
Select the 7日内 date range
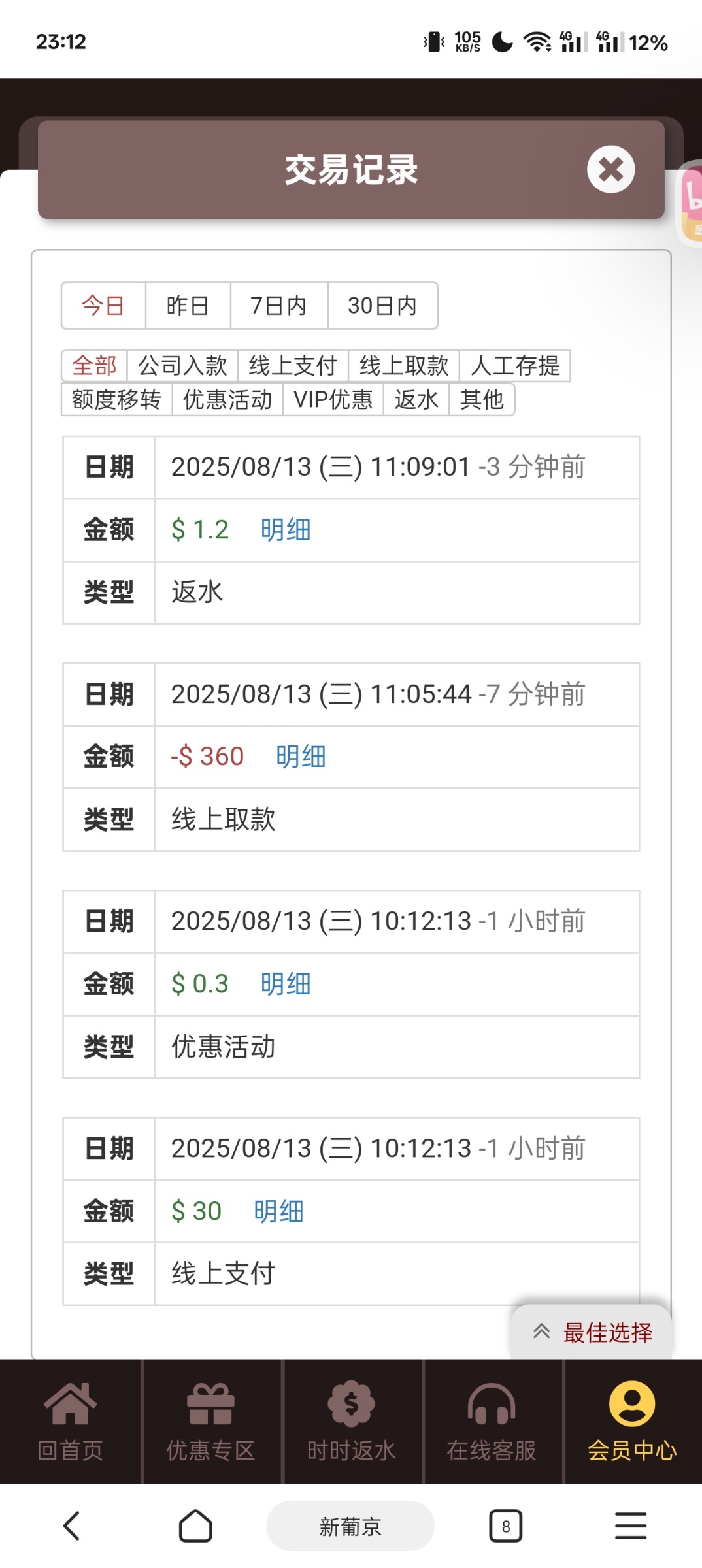278,306
